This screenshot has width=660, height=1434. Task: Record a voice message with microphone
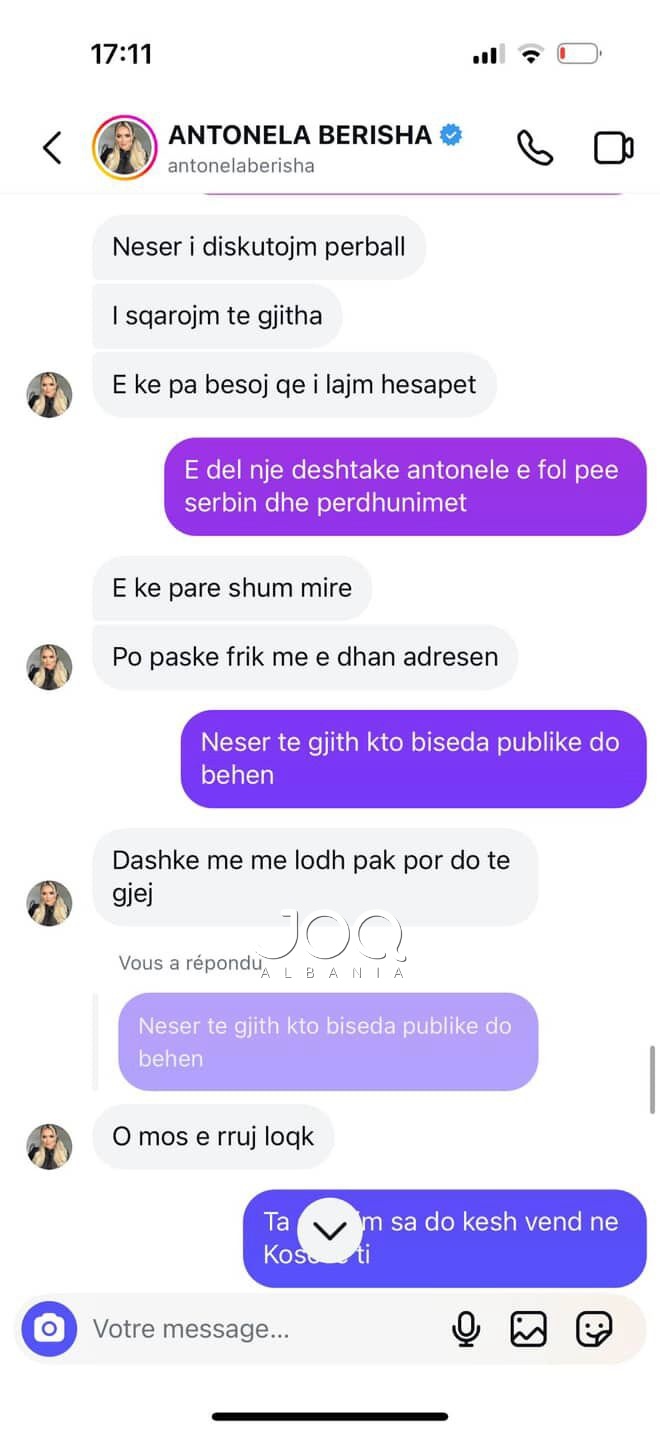click(x=465, y=1329)
